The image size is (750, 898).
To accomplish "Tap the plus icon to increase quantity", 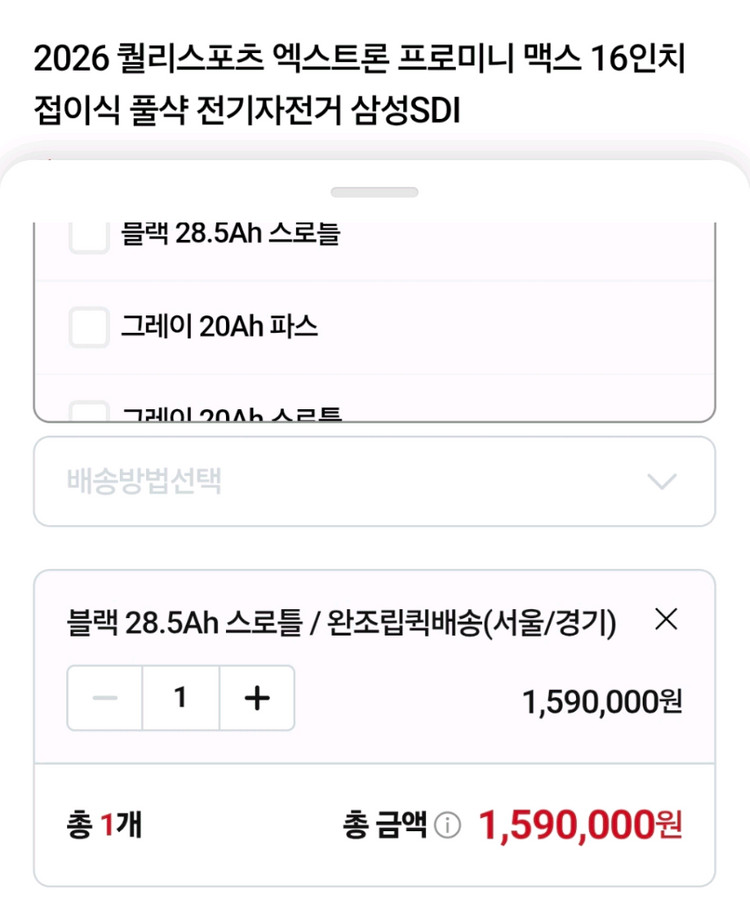I will pos(256,699).
